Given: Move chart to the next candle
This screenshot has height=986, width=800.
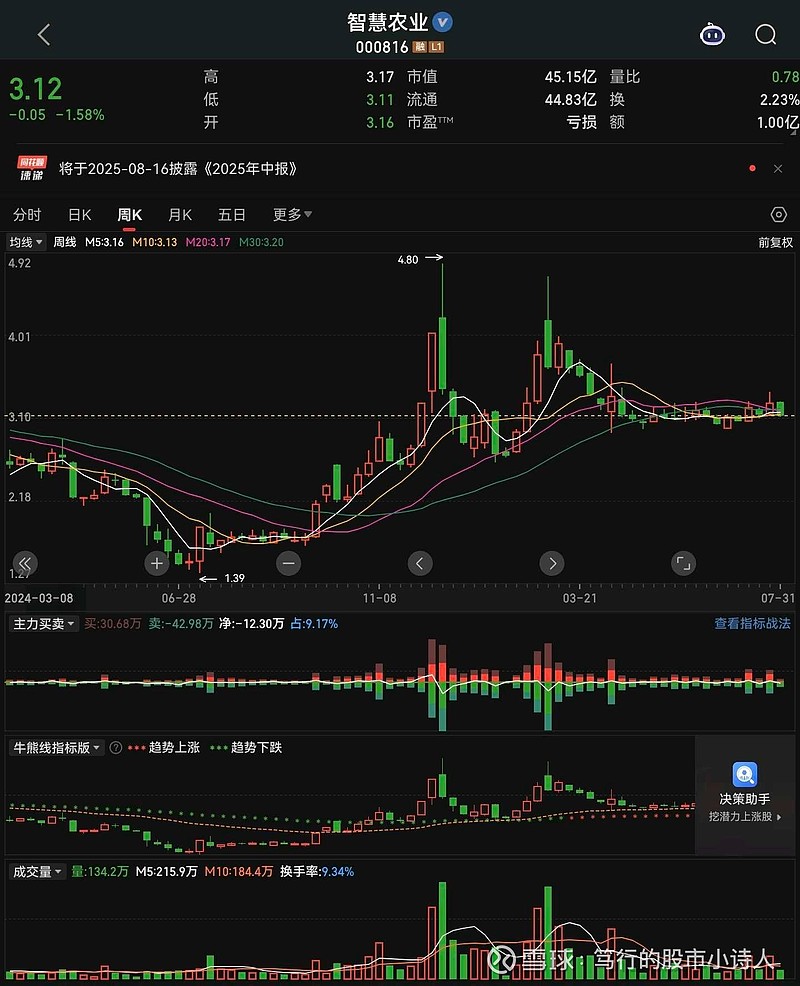Looking at the screenshot, I should coord(551,563).
